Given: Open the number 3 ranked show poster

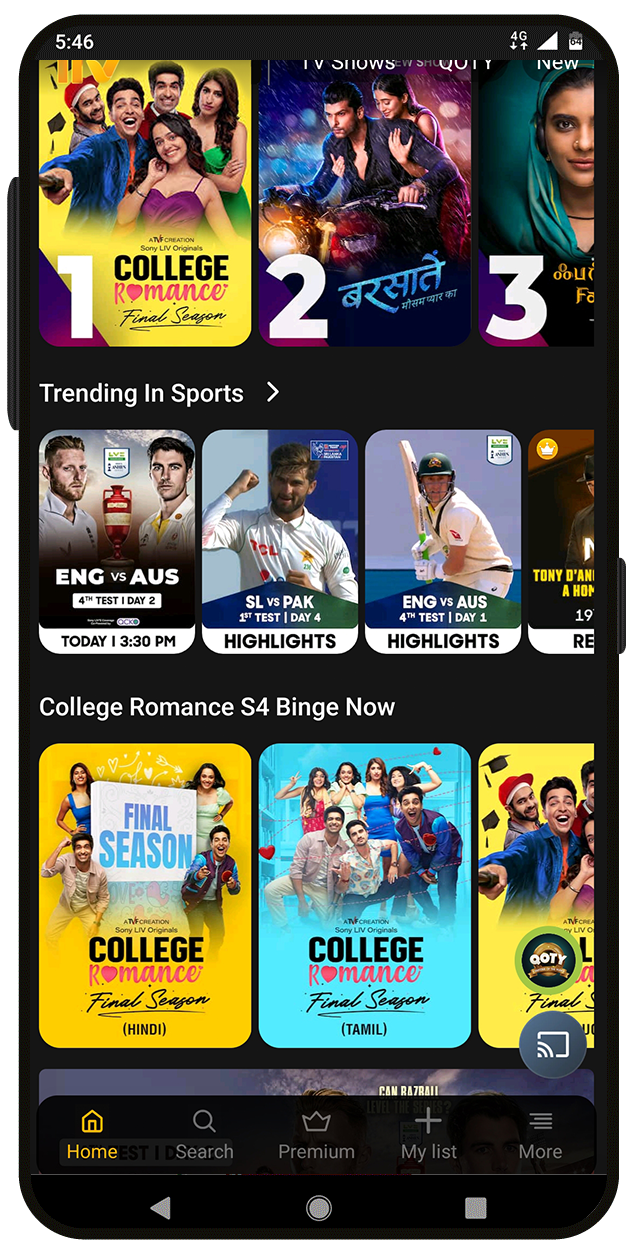Looking at the screenshot, I should click(x=538, y=200).
